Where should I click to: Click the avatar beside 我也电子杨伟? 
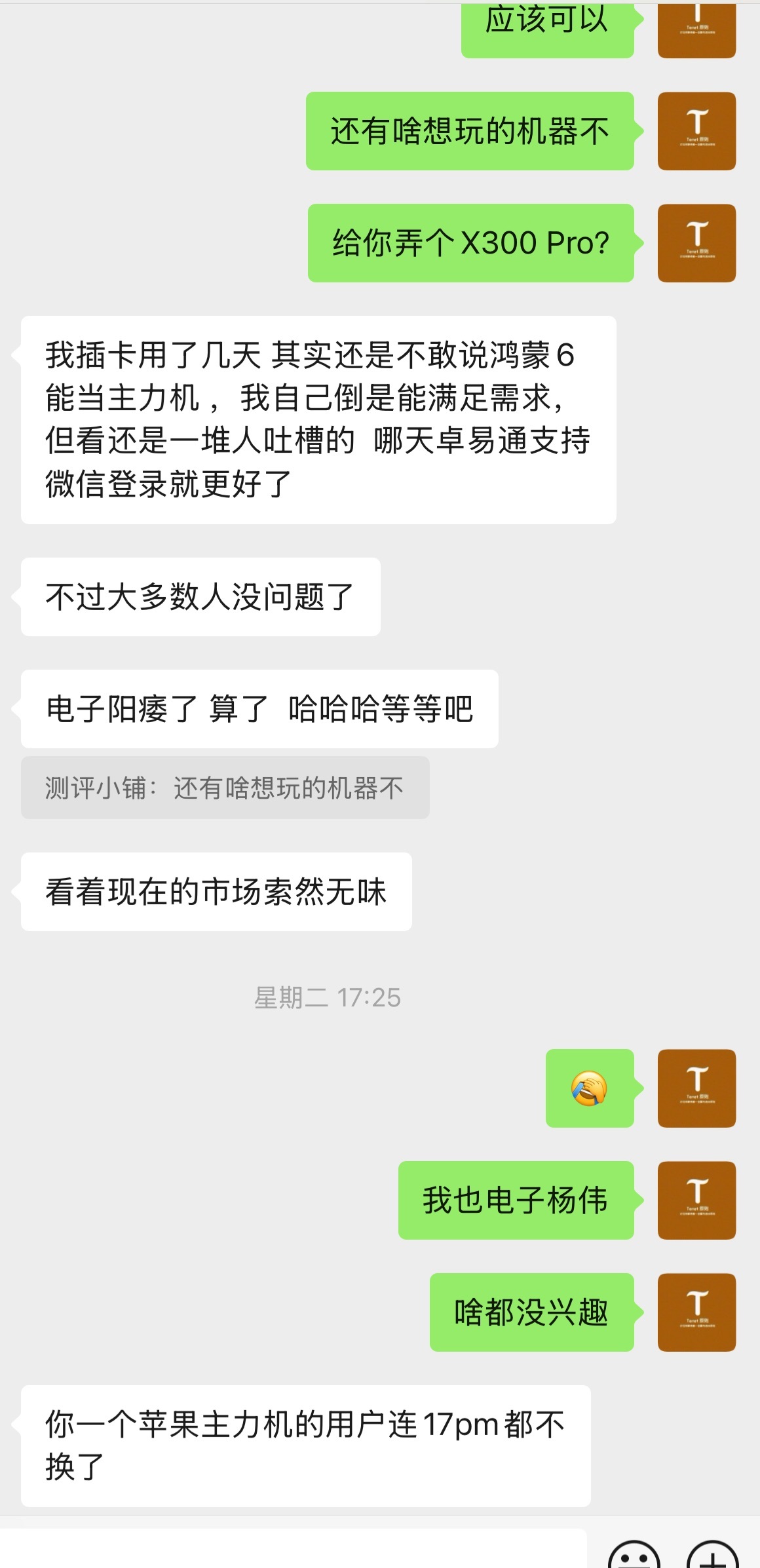coord(696,1199)
